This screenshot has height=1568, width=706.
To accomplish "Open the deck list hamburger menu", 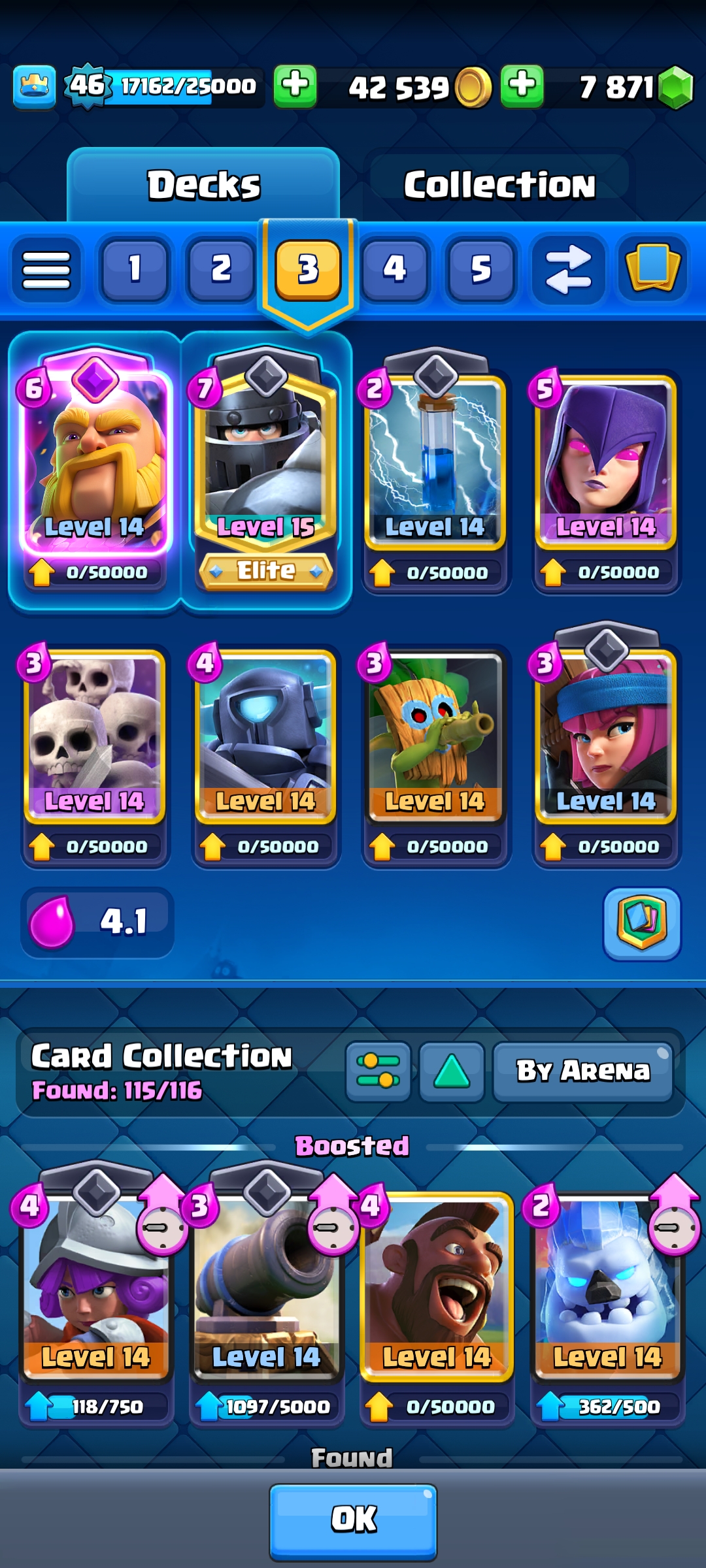I will pos(46,269).
